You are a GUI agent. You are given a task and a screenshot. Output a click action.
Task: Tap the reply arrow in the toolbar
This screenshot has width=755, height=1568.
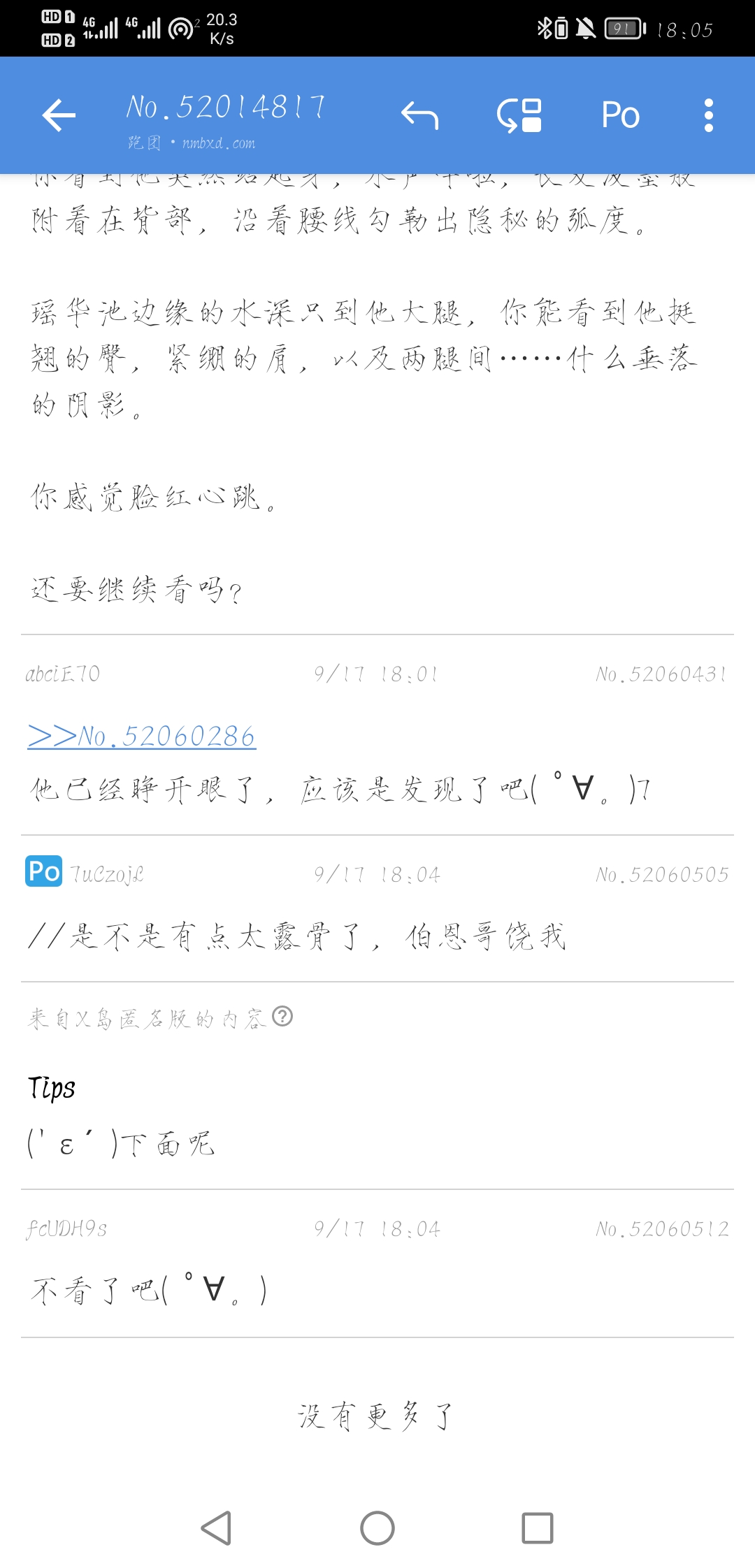(x=419, y=115)
